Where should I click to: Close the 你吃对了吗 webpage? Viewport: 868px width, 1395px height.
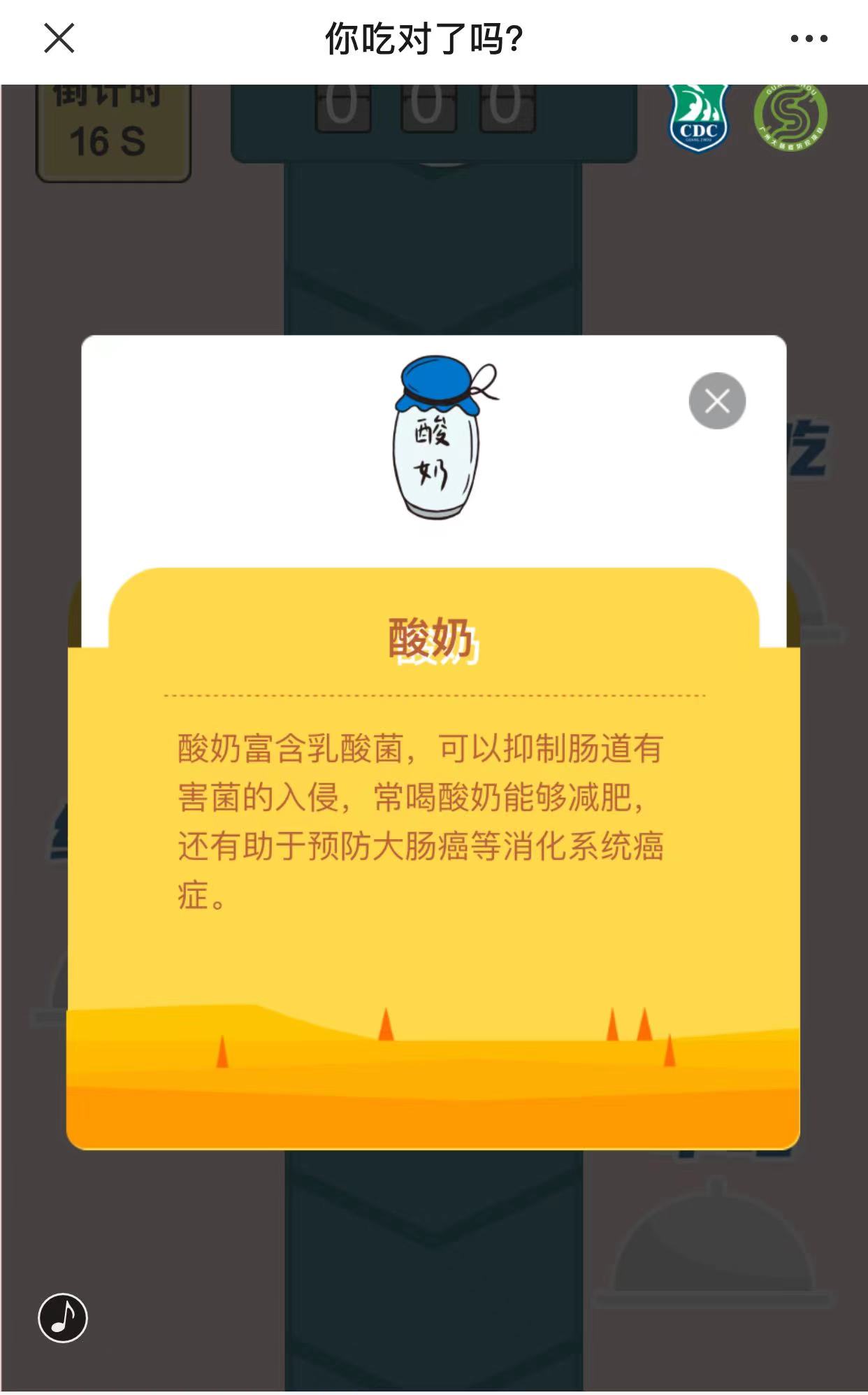coord(59,38)
